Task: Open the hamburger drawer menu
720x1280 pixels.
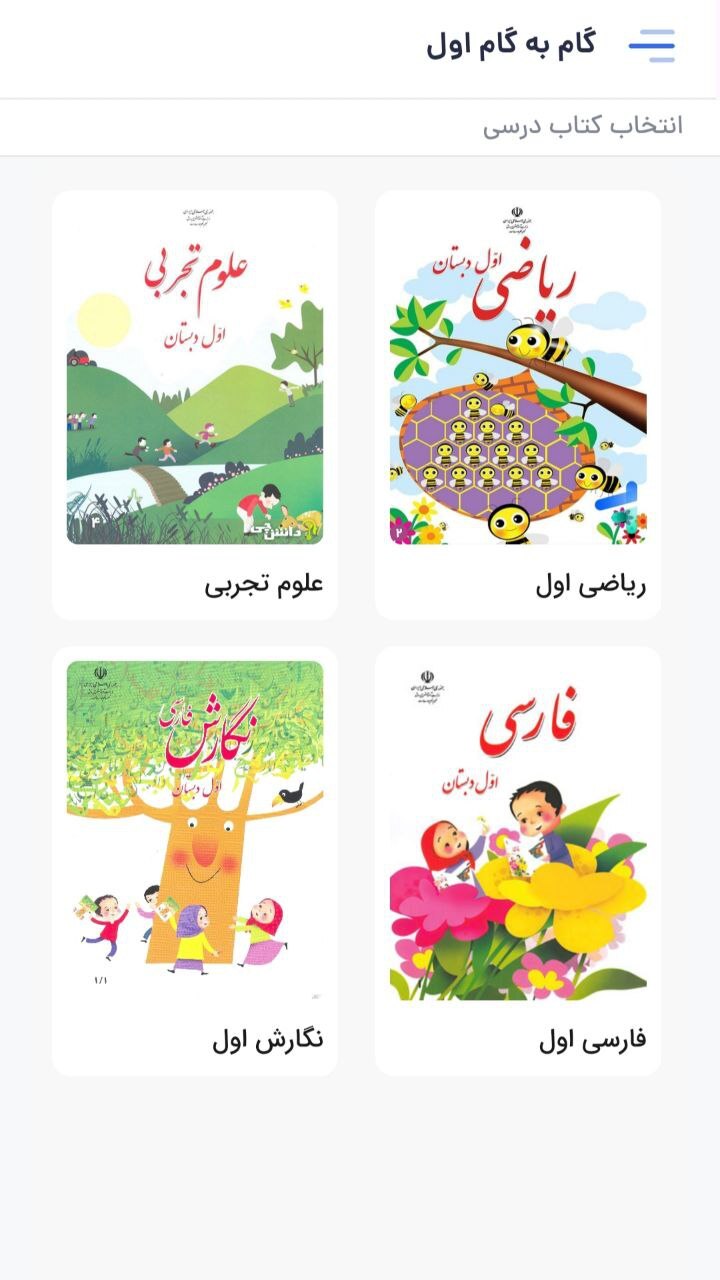Action: click(x=651, y=45)
